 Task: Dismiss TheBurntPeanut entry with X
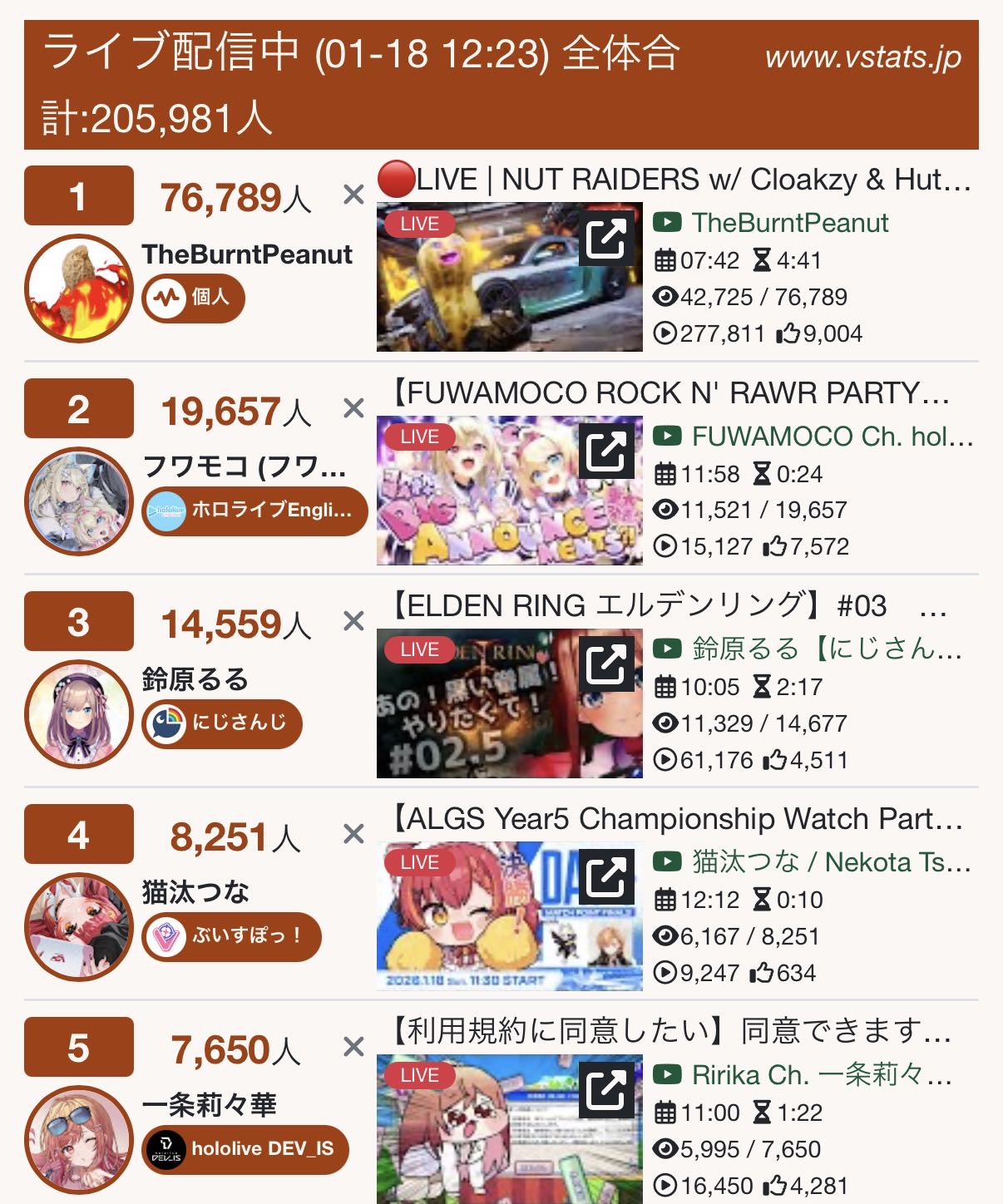pos(353,195)
